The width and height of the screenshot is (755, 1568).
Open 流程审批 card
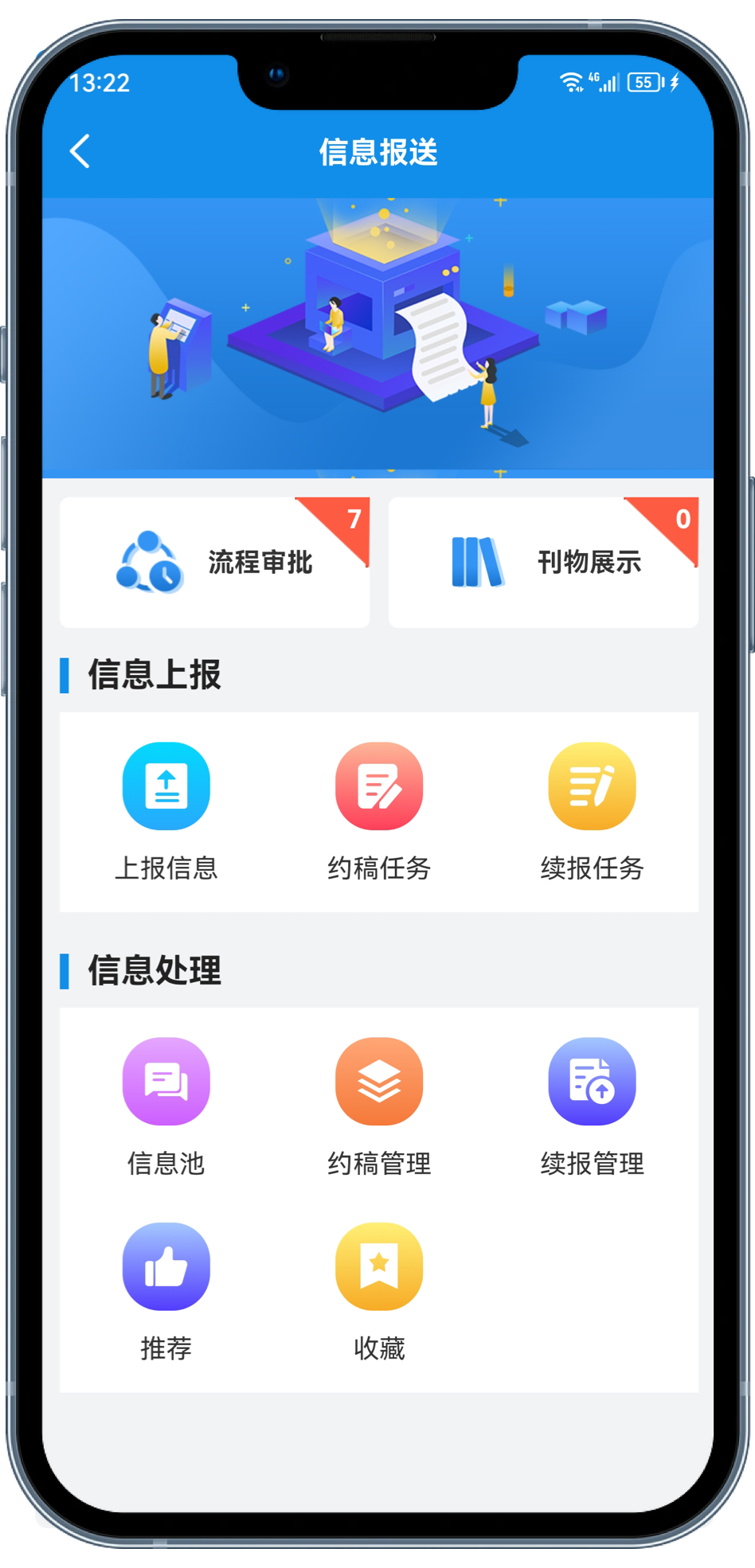[x=214, y=563]
